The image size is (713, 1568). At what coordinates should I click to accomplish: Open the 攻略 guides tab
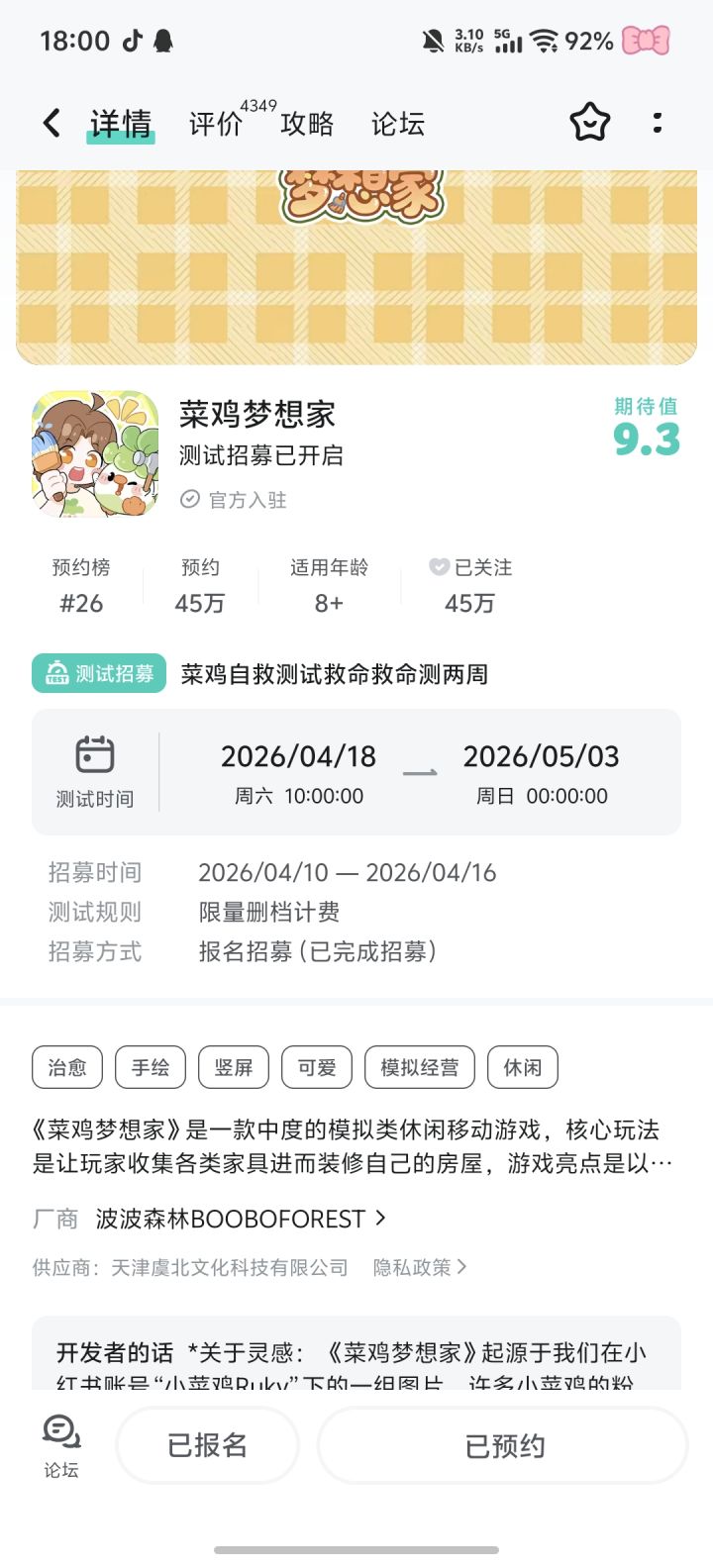pos(308,123)
